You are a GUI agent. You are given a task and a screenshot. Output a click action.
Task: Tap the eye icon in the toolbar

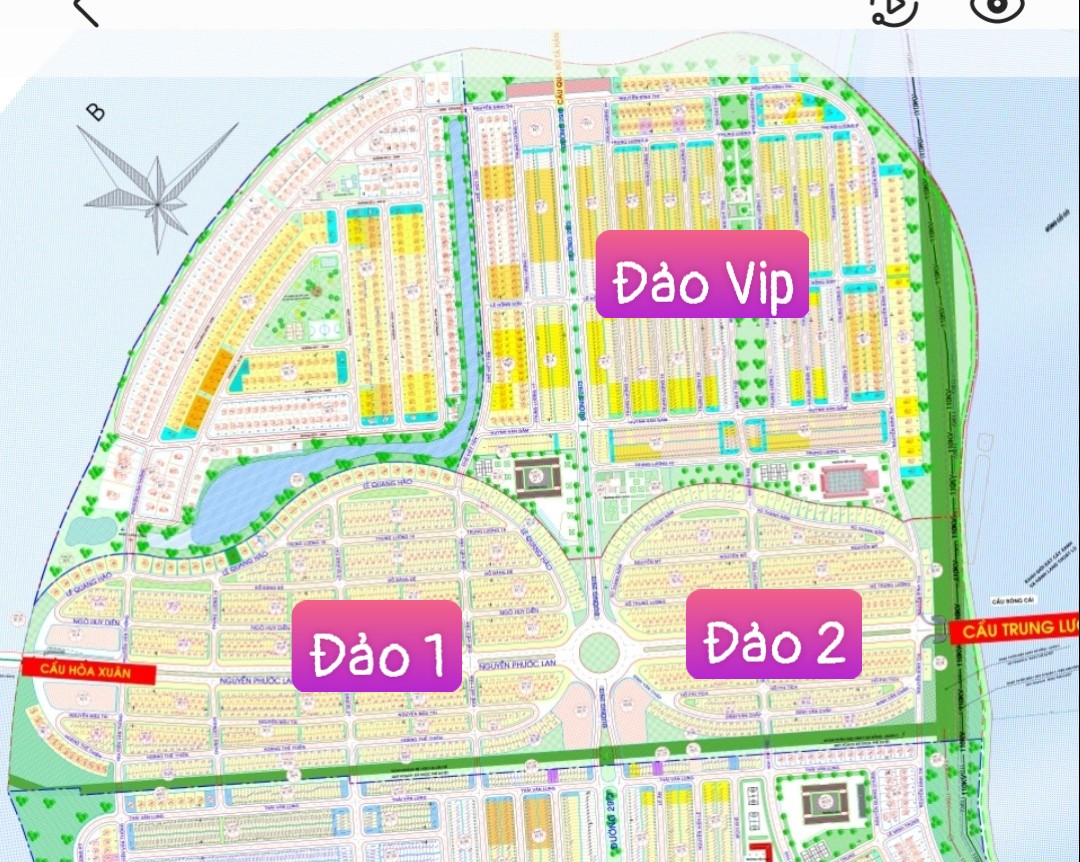click(997, 8)
